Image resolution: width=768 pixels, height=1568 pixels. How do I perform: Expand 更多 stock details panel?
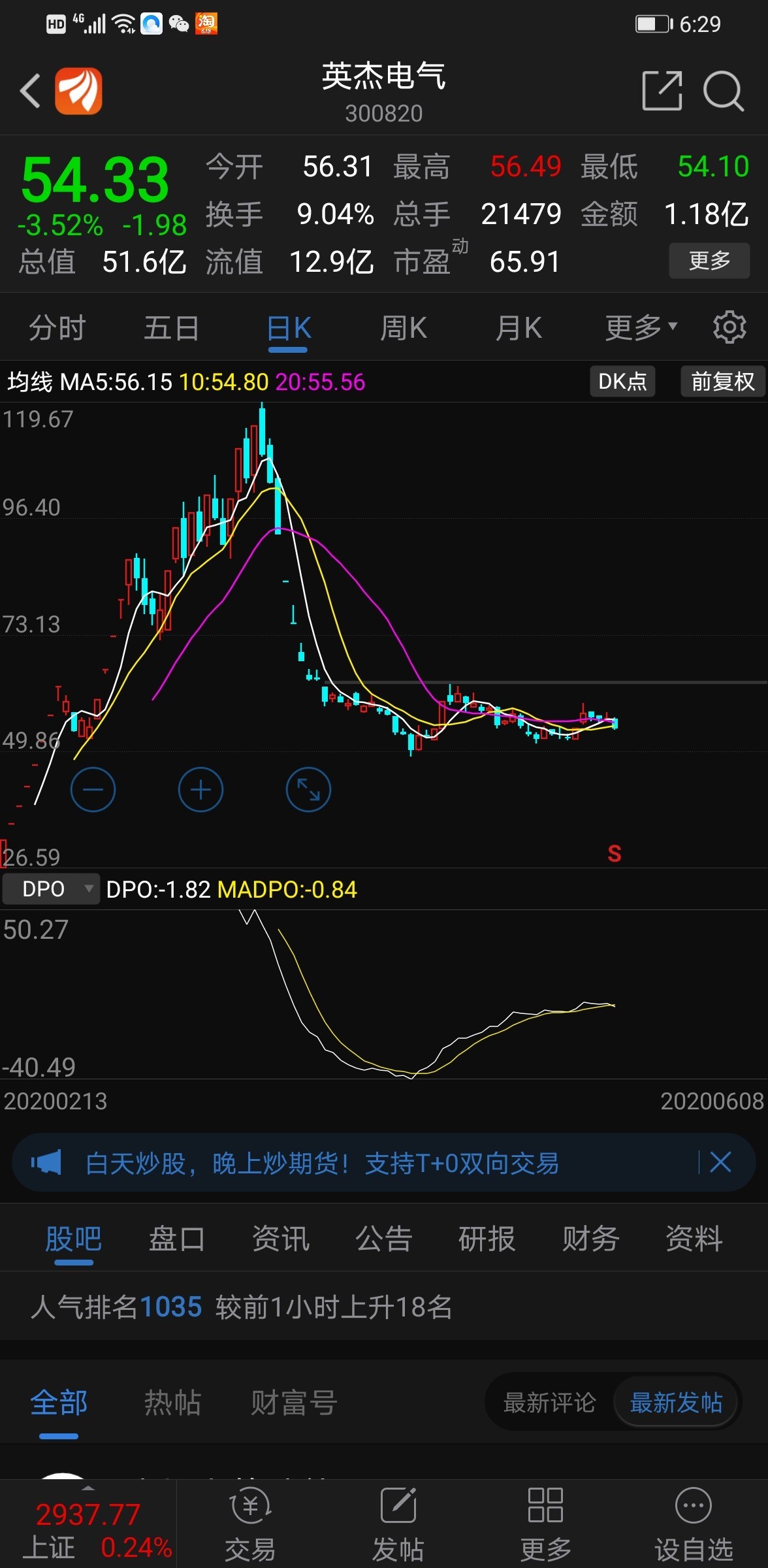click(x=709, y=260)
